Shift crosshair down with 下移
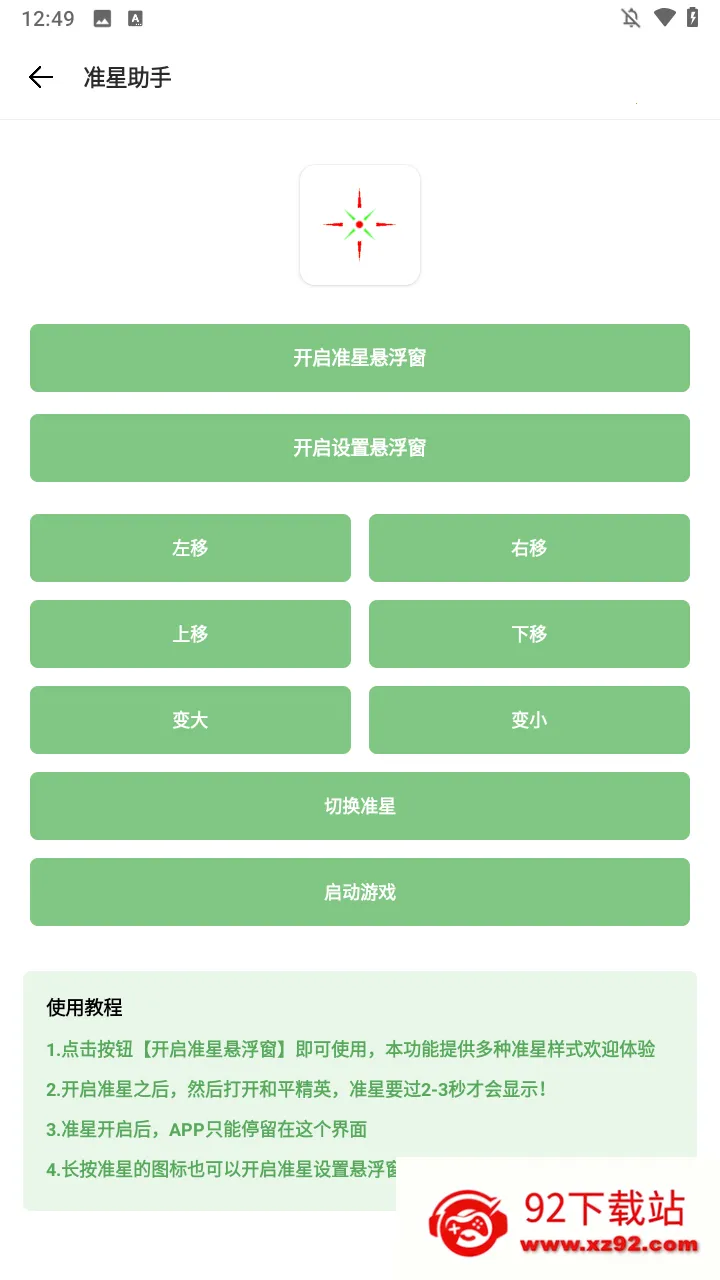Viewport: 720px width, 1280px height. (x=529, y=634)
